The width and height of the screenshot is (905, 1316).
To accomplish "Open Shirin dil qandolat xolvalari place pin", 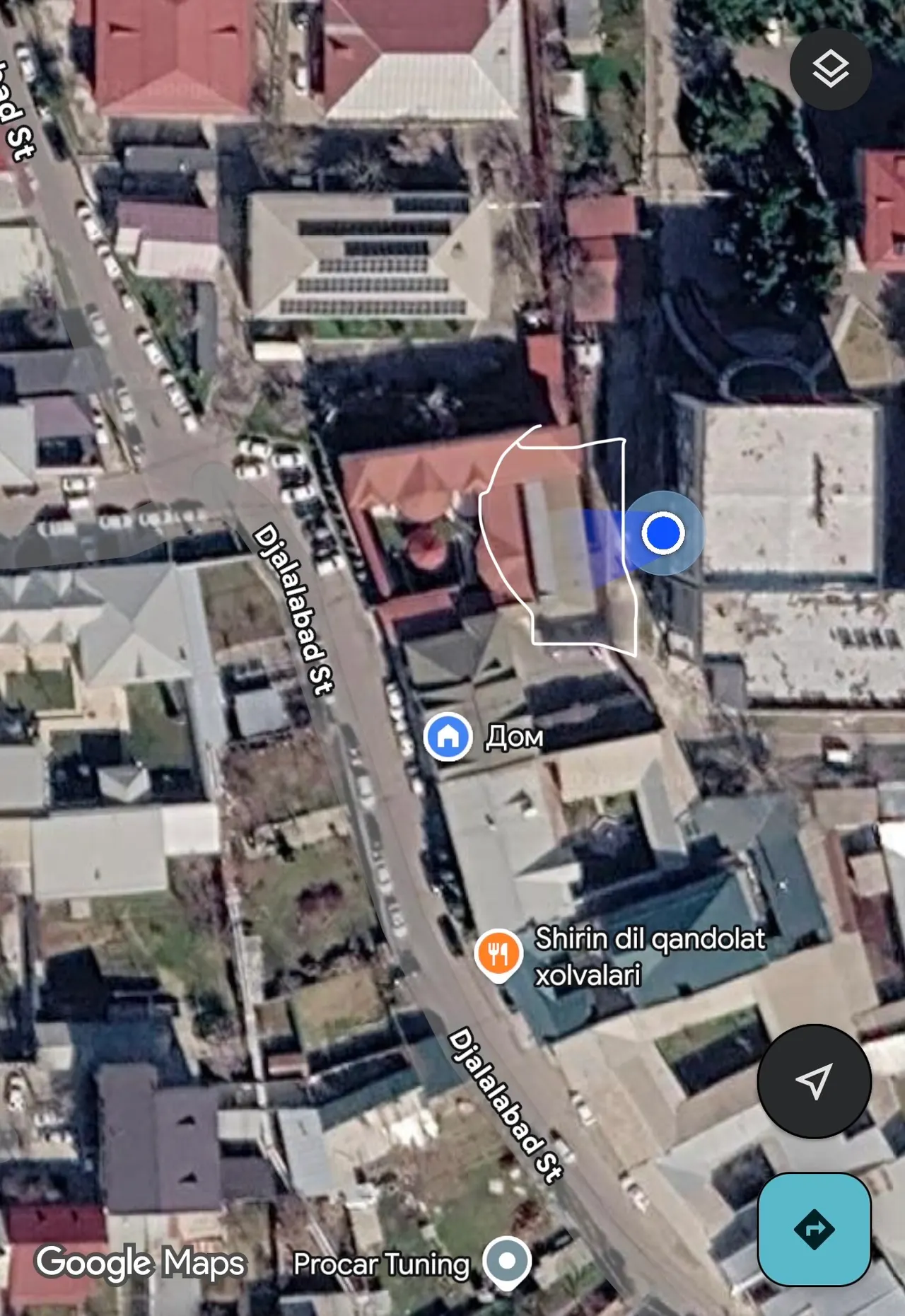I will click(498, 955).
